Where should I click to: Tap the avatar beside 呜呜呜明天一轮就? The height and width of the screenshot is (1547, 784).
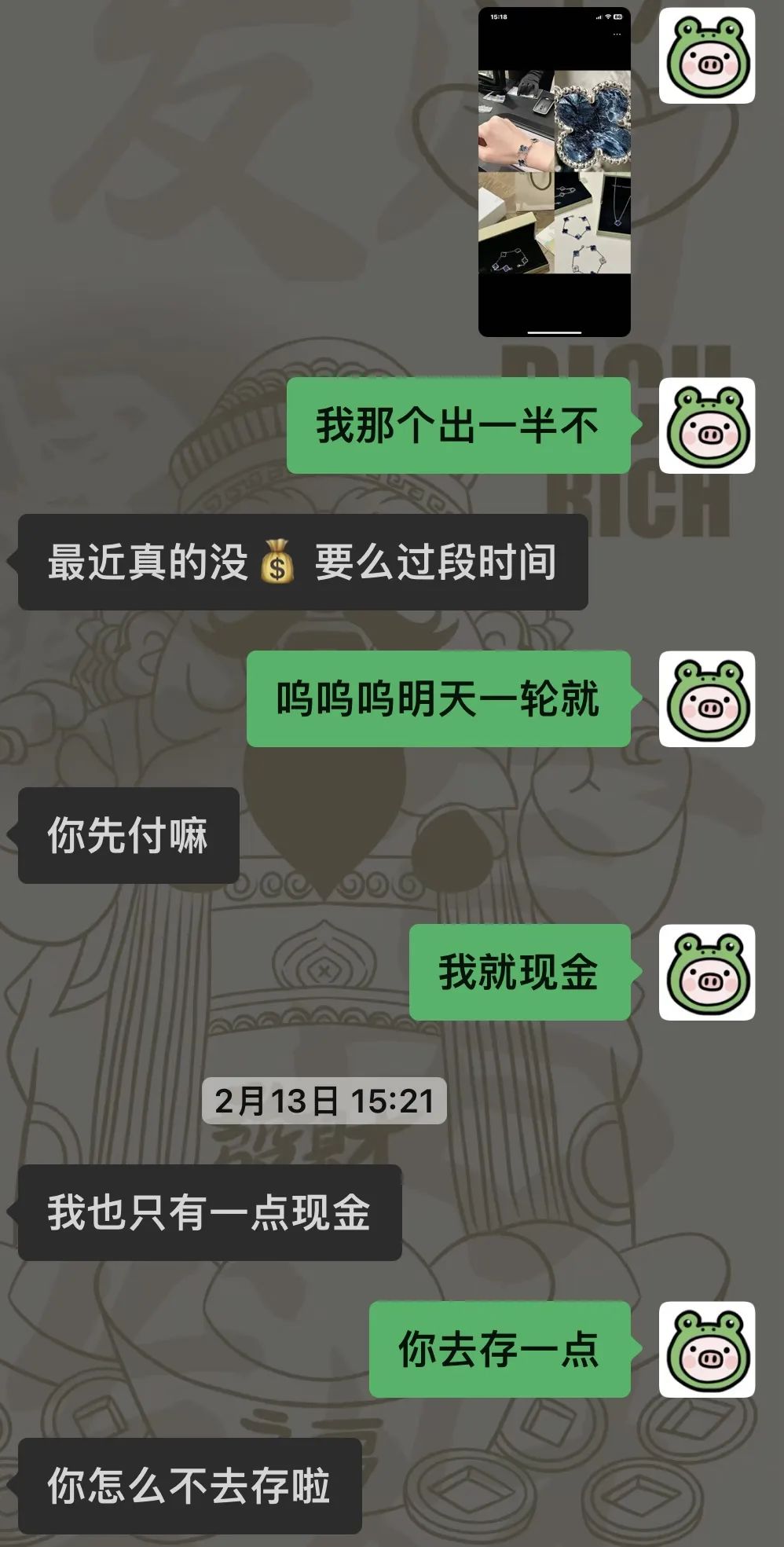point(706,698)
